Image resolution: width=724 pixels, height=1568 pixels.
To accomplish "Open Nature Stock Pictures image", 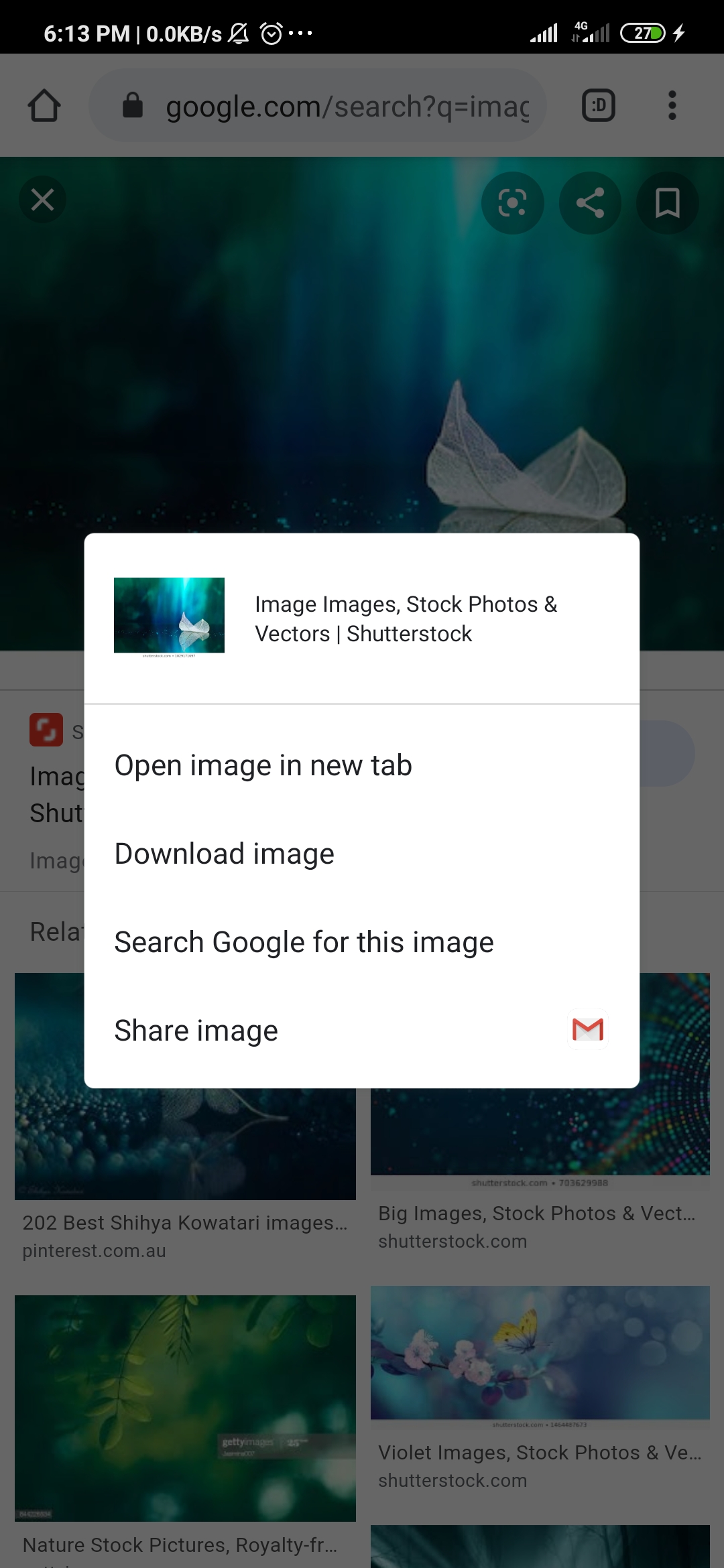I will [185, 1407].
